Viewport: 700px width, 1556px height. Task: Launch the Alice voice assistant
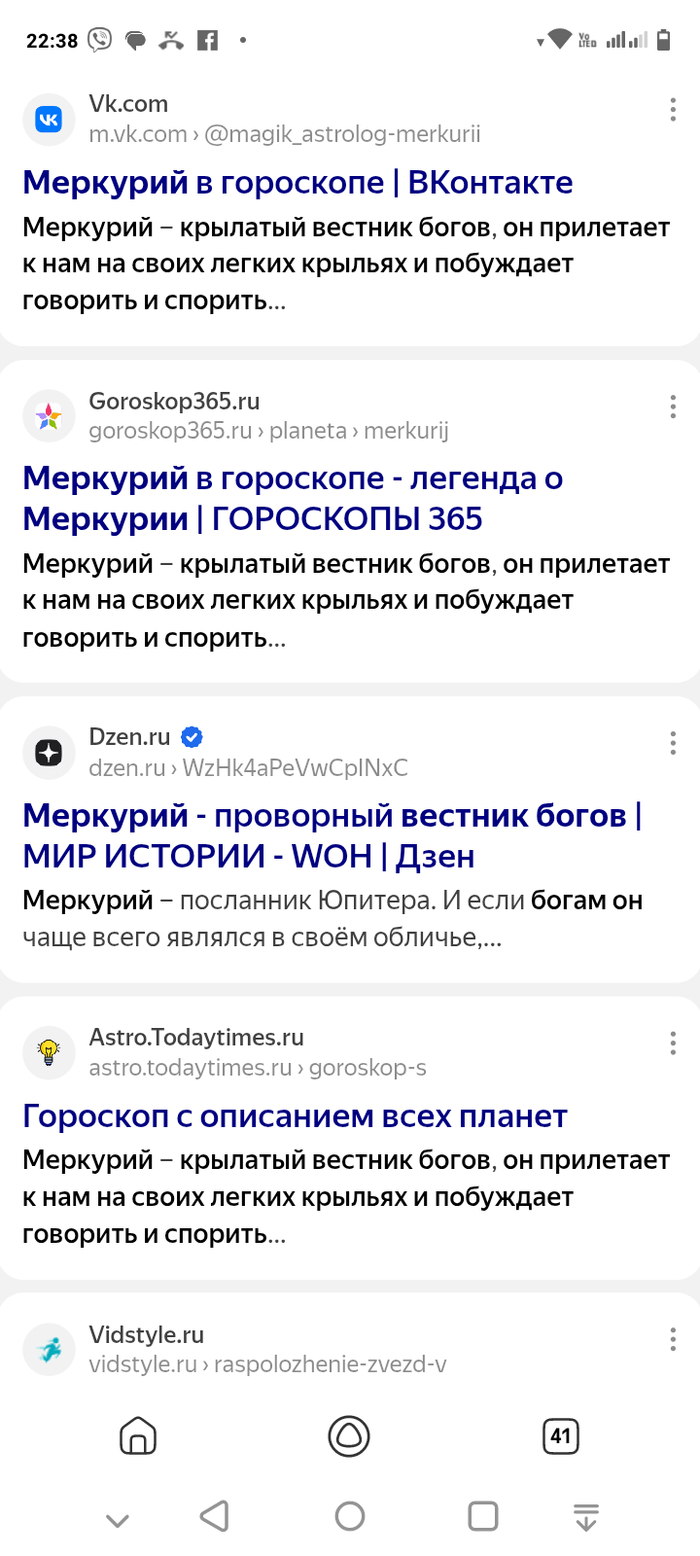(349, 1437)
